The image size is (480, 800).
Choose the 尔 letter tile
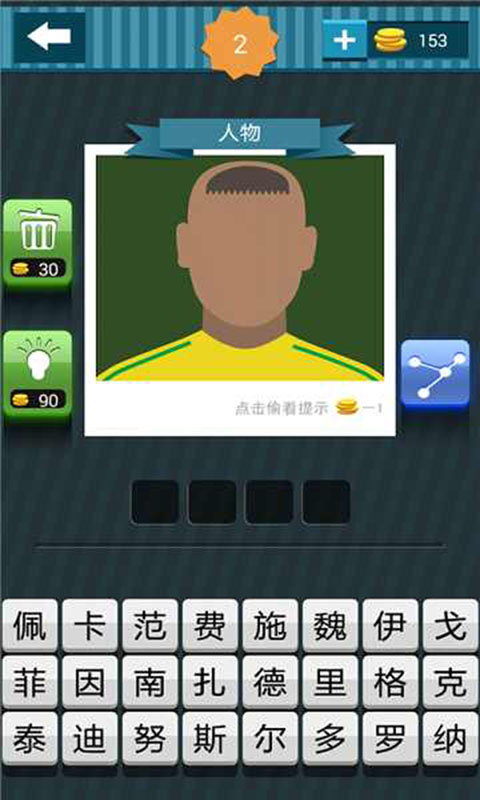[270, 739]
